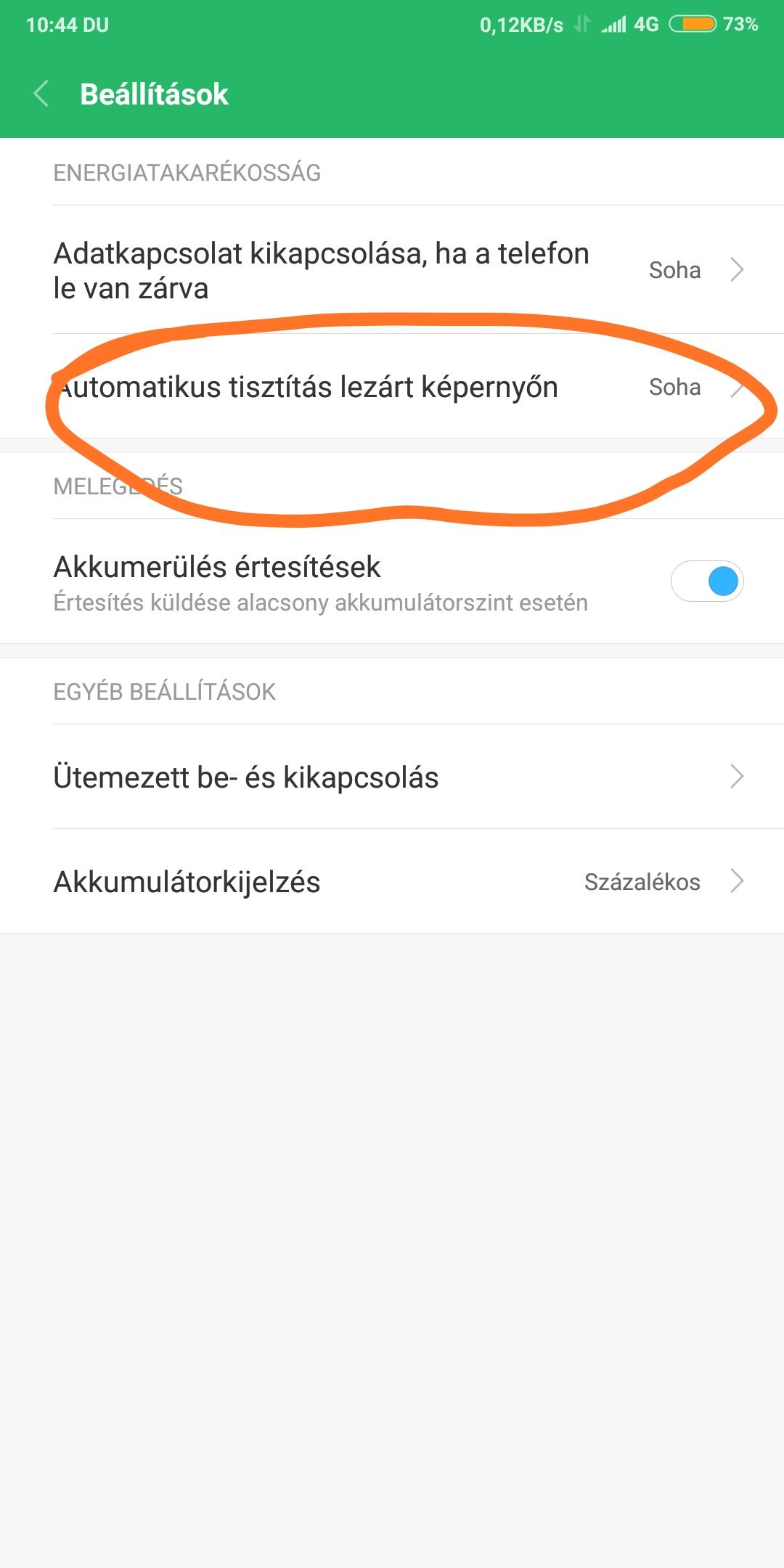Screen dimensions: 784x1568
Task: Toggle Akkumerülés értesítések switch
Action: click(x=706, y=581)
